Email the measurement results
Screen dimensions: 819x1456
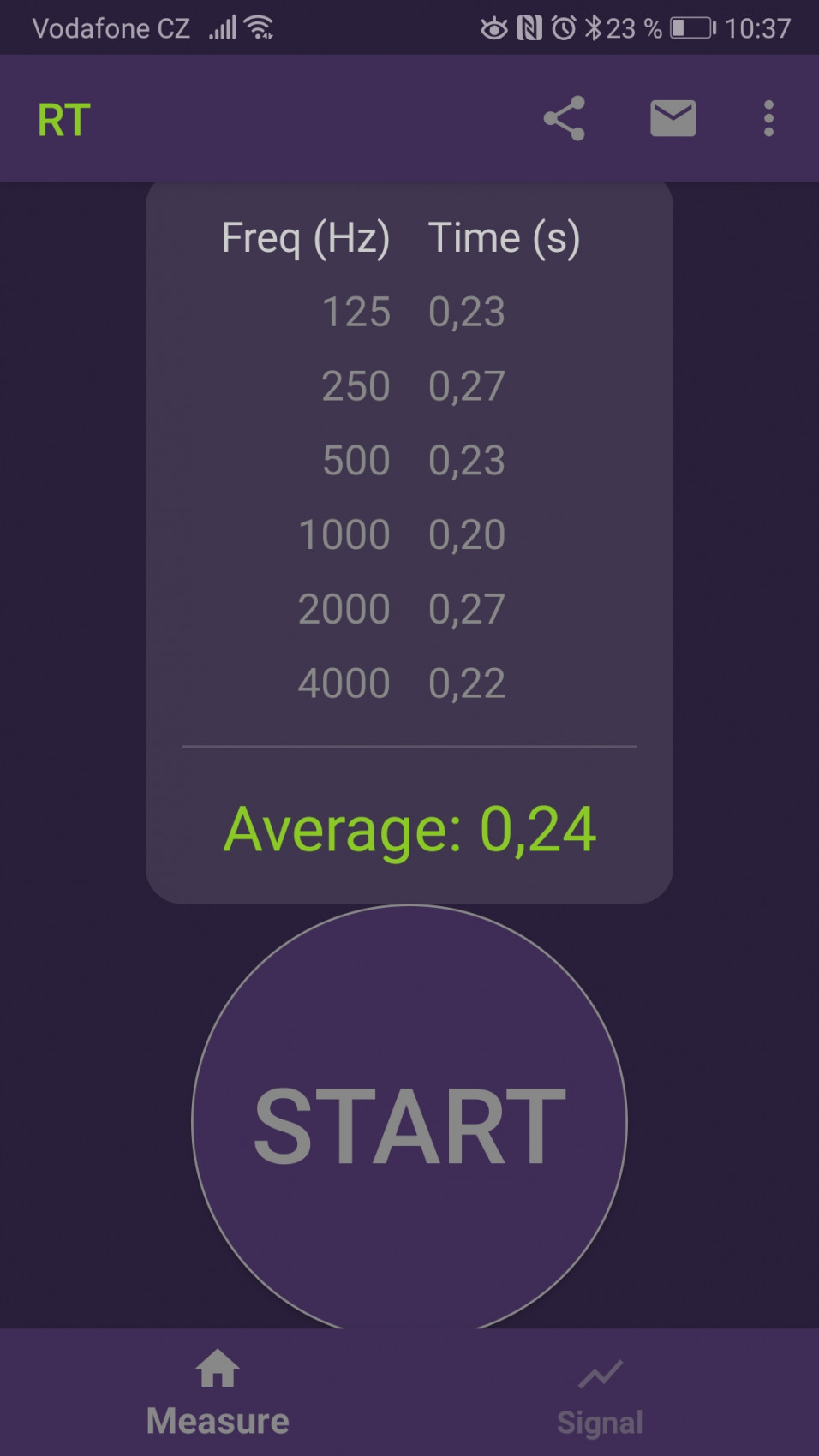673,118
